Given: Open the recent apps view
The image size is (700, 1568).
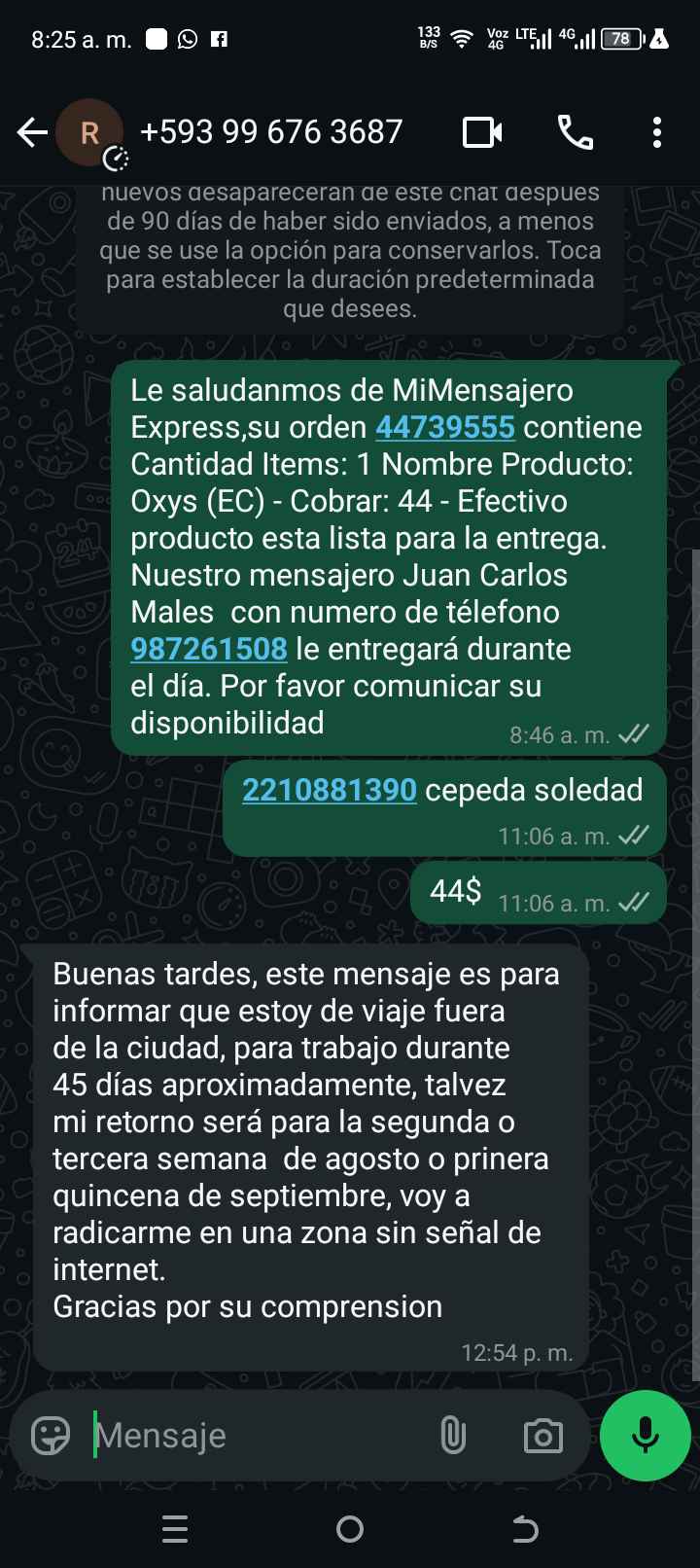Looking at the screenshot, I should (x=175, y=1530).
